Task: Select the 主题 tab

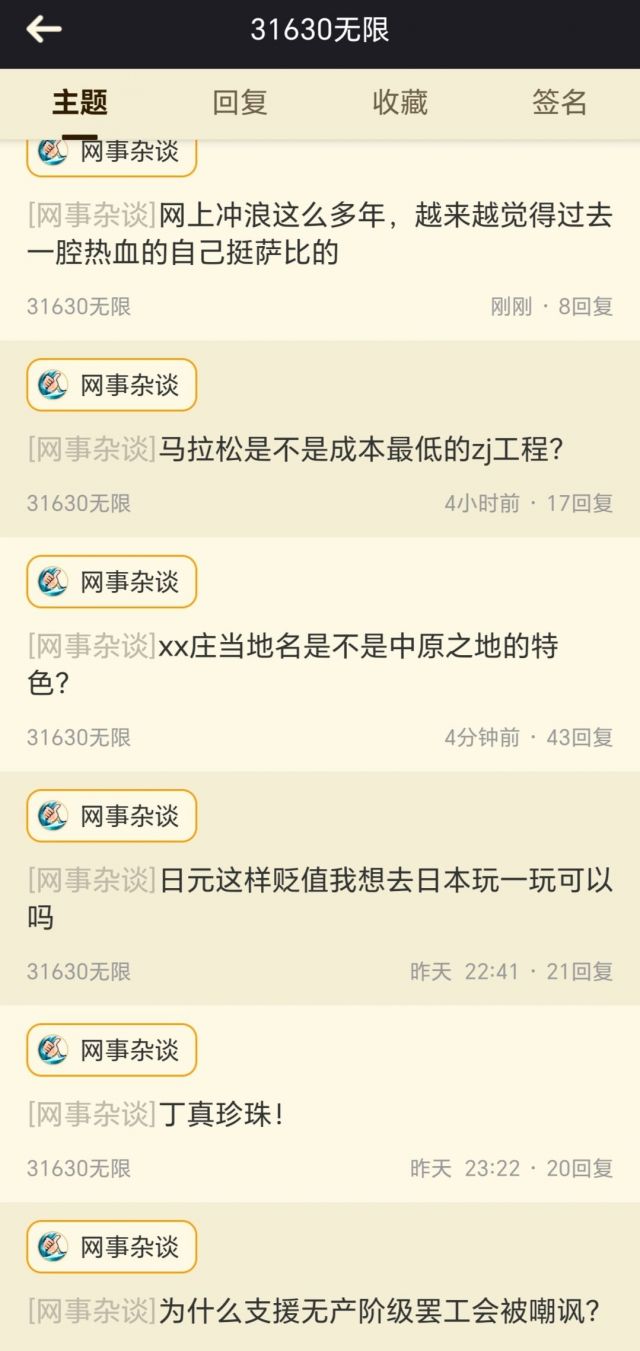Action: [x=80, y=102]
